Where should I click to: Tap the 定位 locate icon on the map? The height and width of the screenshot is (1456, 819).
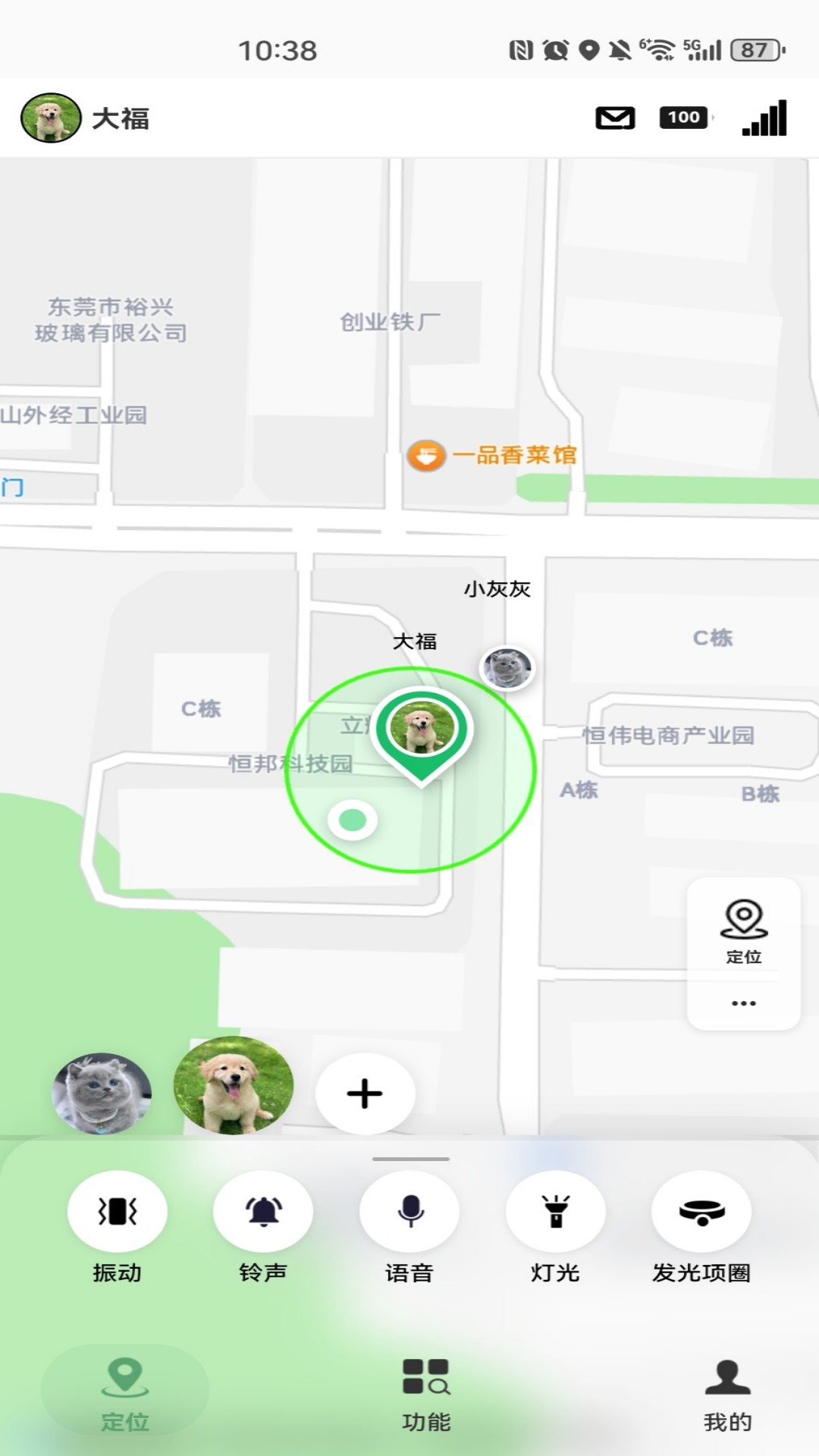(744, 928)
